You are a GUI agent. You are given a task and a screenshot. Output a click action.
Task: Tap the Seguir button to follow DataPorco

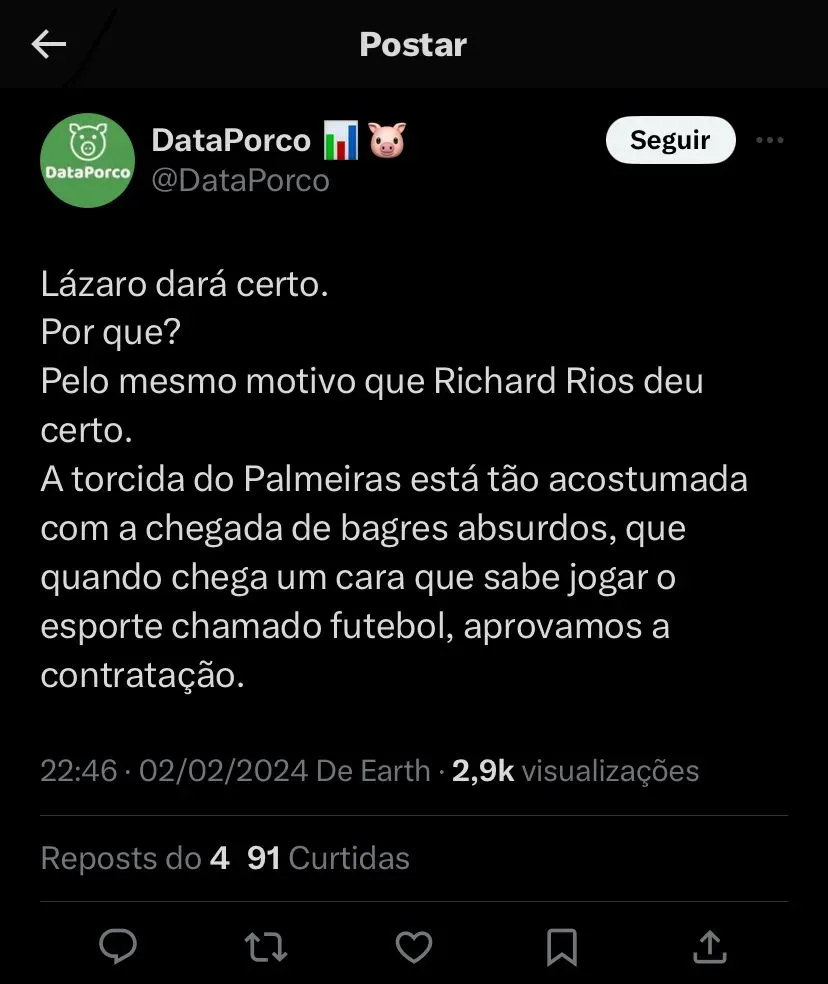tap(670, 141)
